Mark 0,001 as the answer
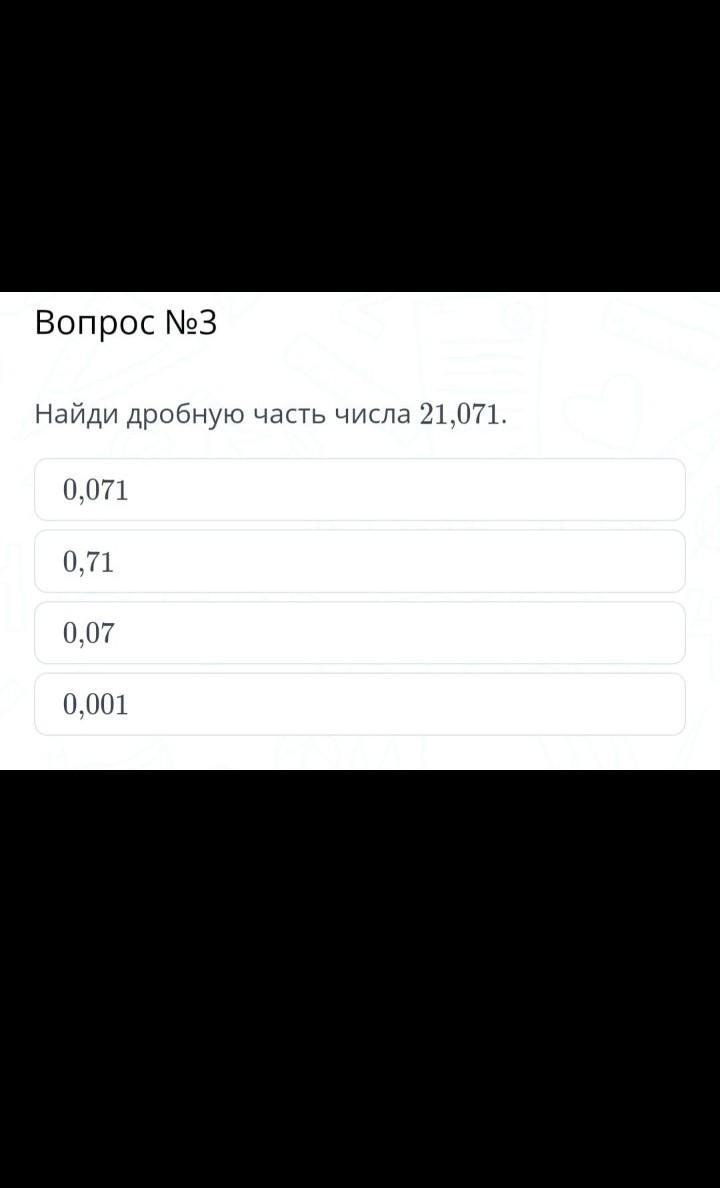This screenshot has width=720, height=1188. (x=360, y=705)
